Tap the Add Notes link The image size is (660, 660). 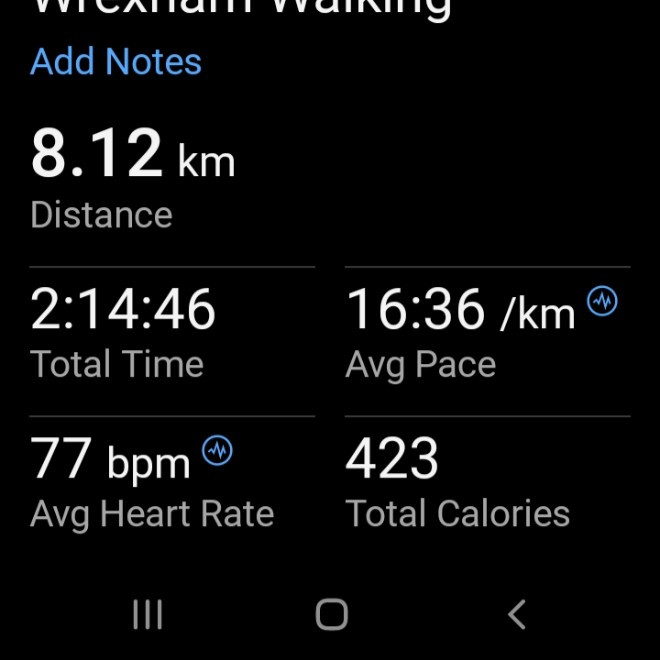pyautogui.click(x=116, y=62)
